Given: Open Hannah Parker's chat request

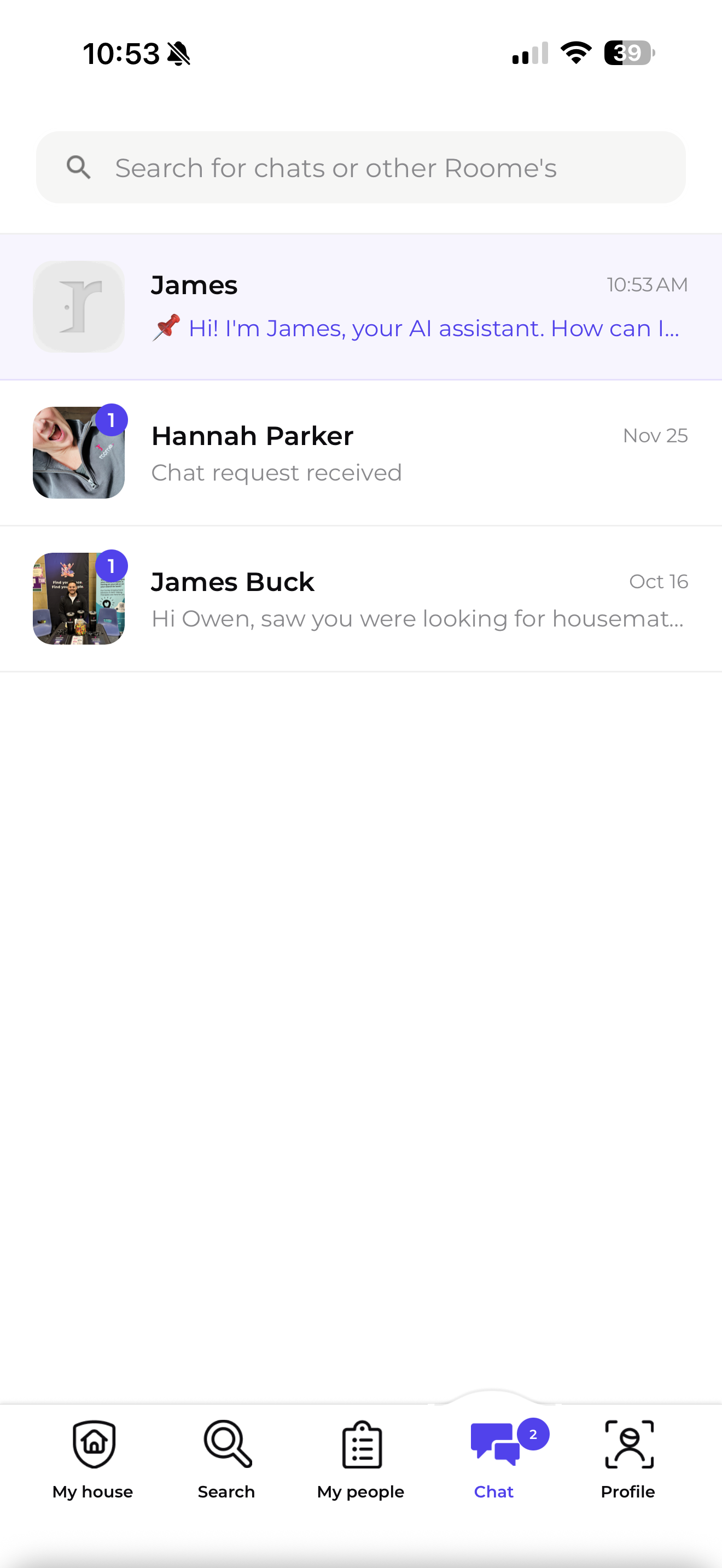Looking at the screenshot, I should [x=360, y=453].
